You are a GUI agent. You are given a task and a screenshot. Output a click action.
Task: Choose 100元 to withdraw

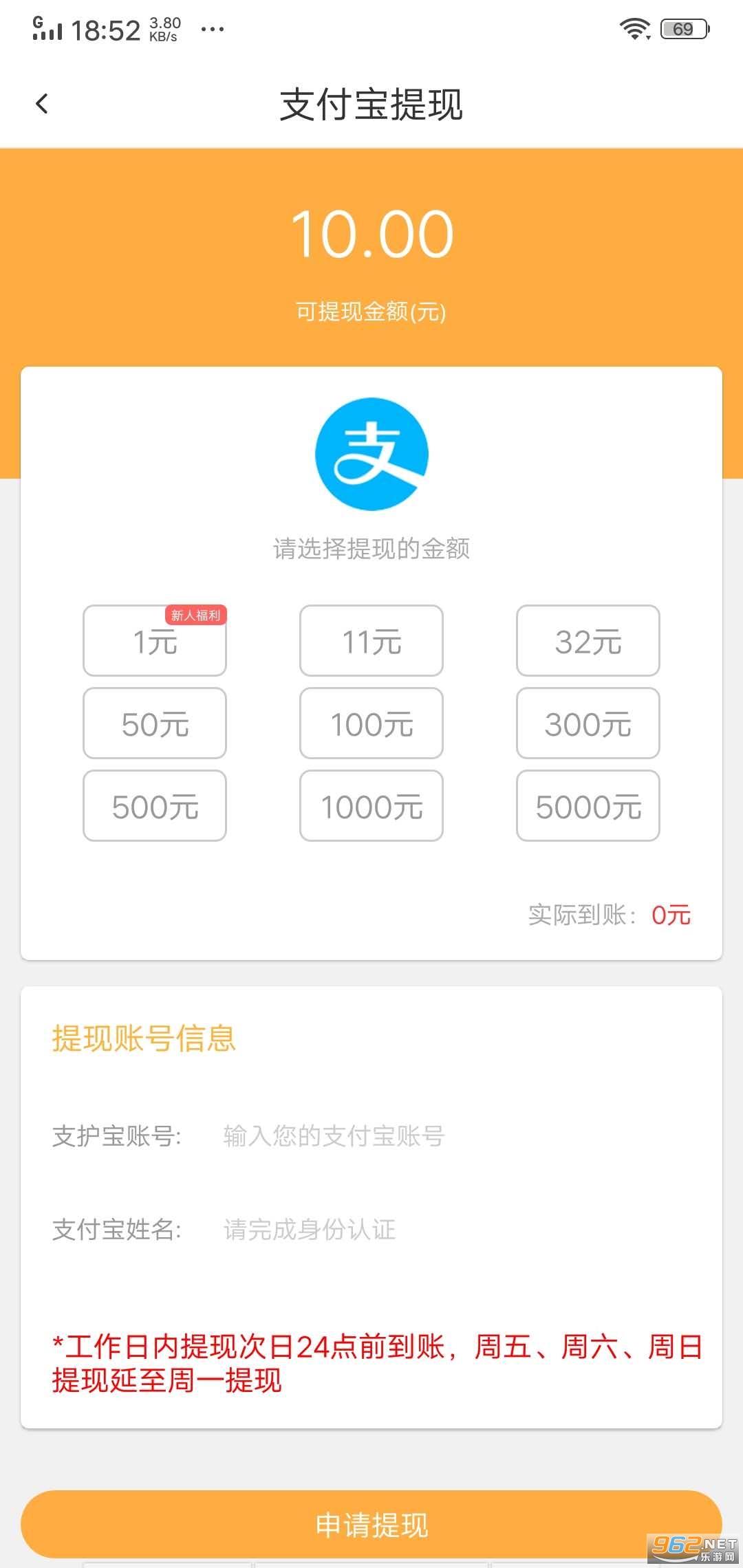[371, 723]
